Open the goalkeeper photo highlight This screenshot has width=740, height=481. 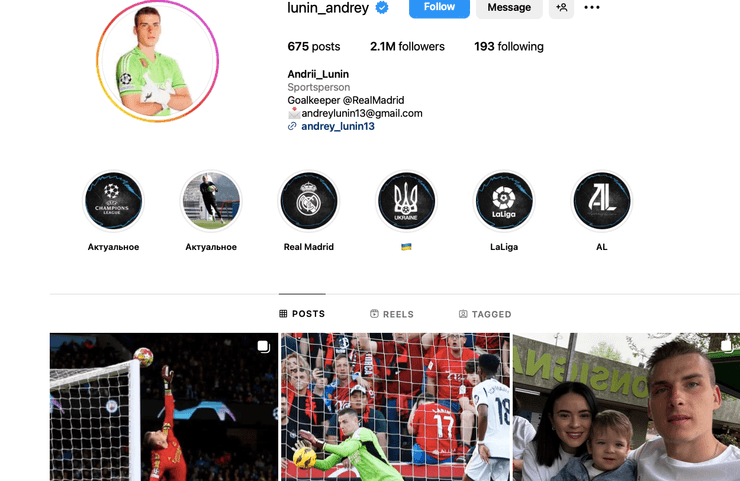(x=211, y=200)
